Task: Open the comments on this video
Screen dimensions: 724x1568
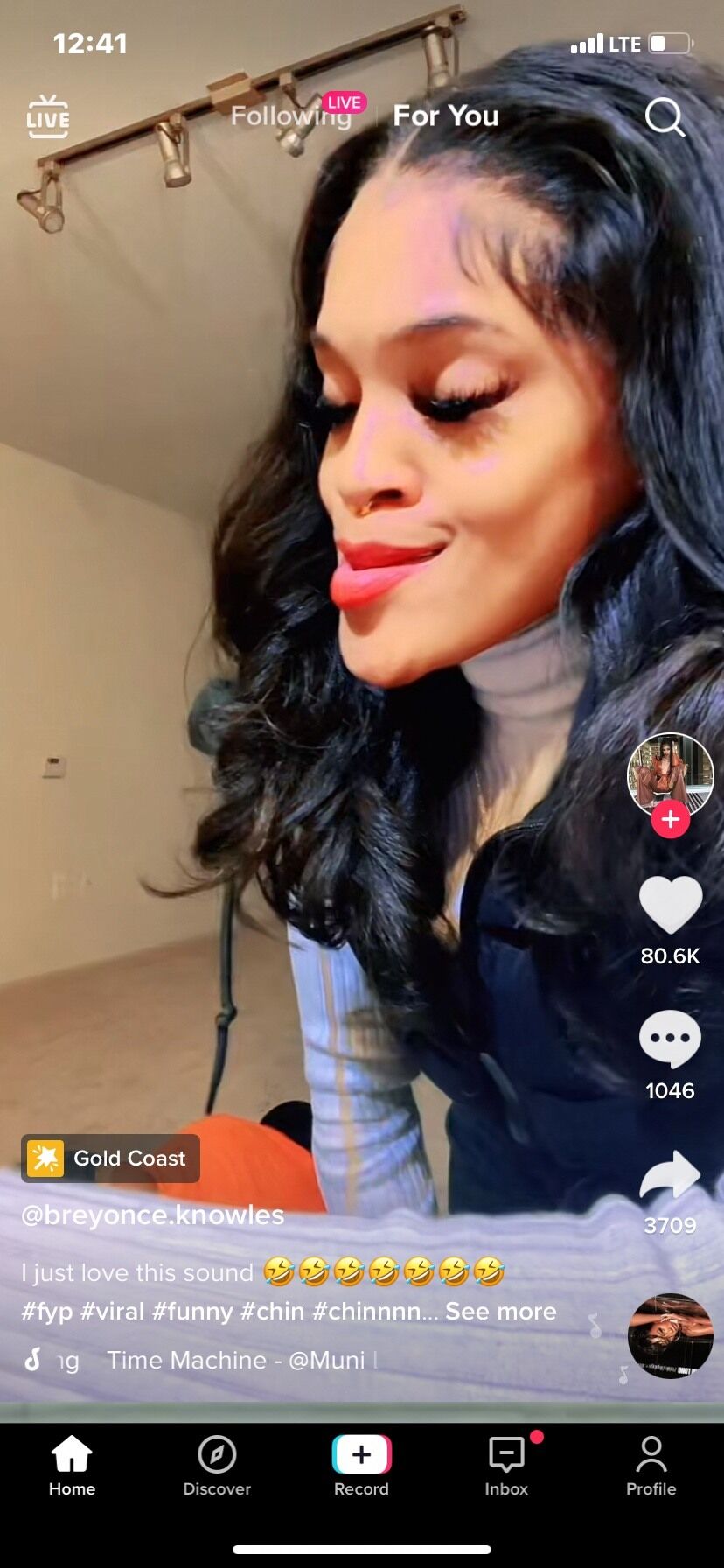Action: click(671, 1039)
